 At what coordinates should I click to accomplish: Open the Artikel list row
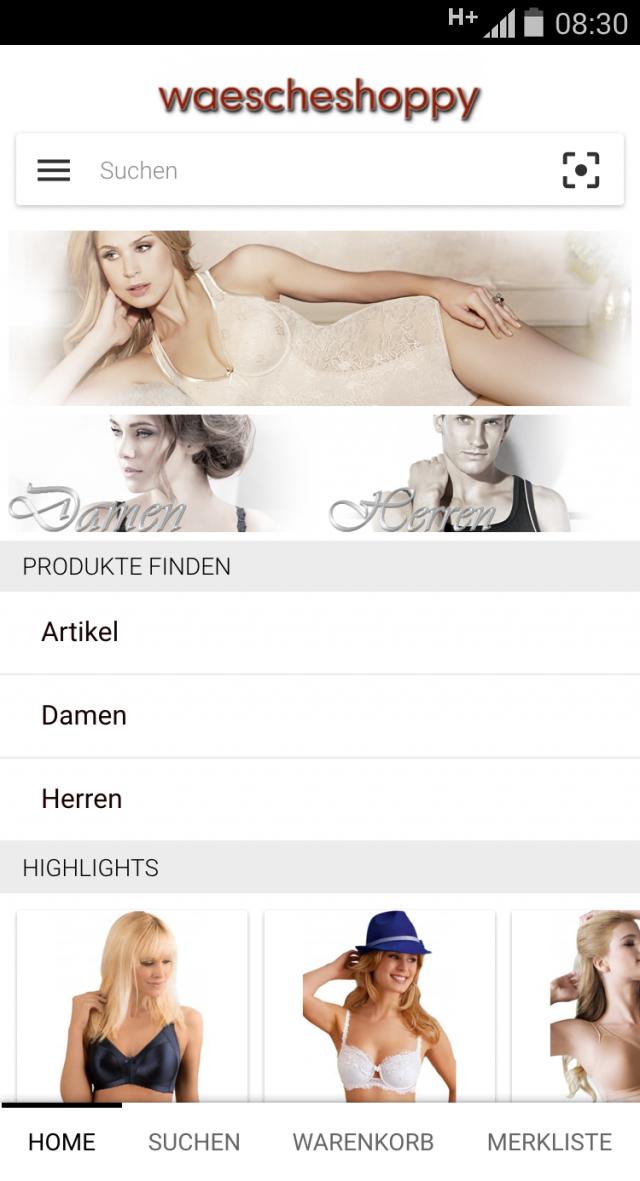click(x=320, y=632)
